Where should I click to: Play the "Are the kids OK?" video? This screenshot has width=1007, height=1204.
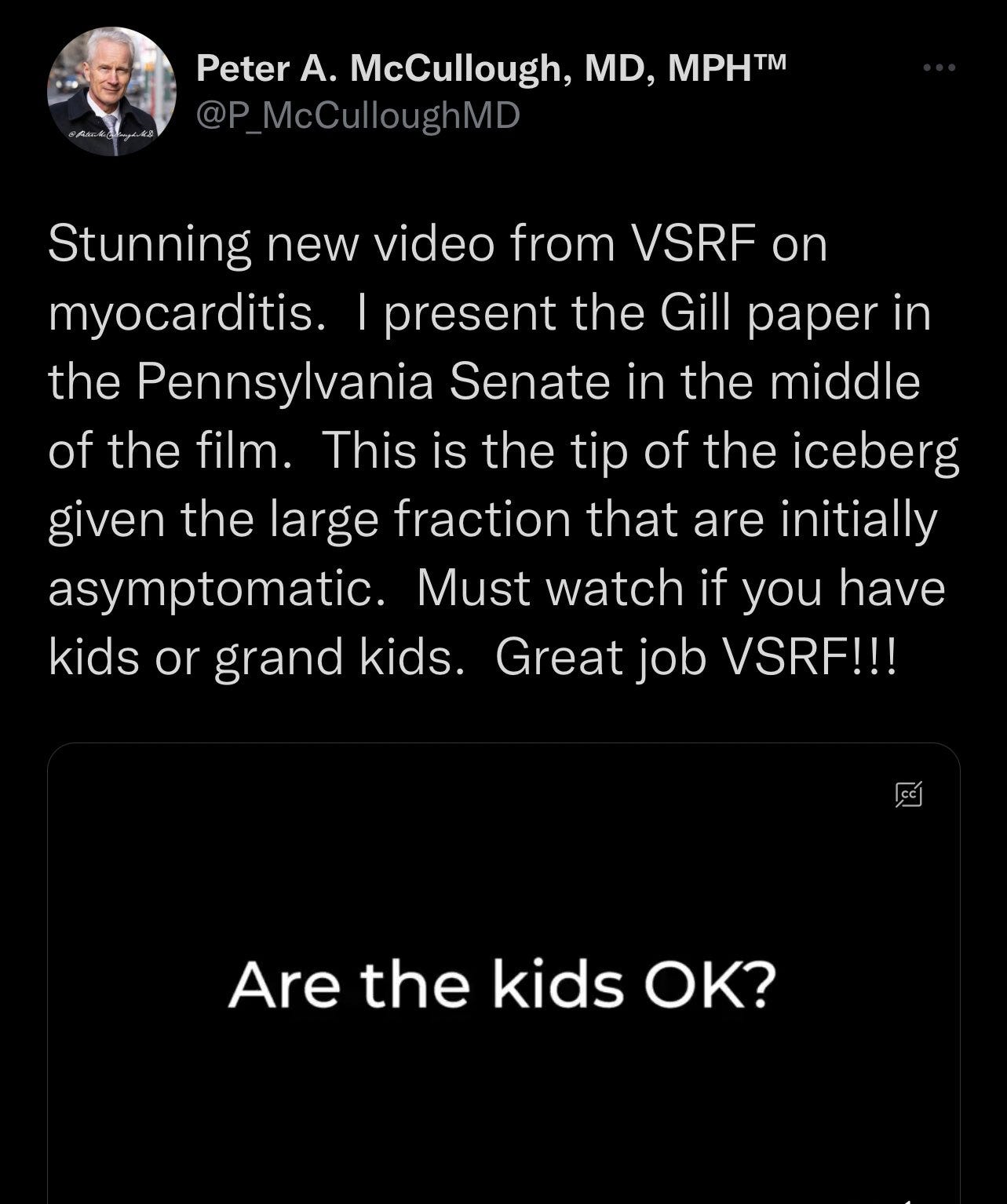[x=502, y=985]
